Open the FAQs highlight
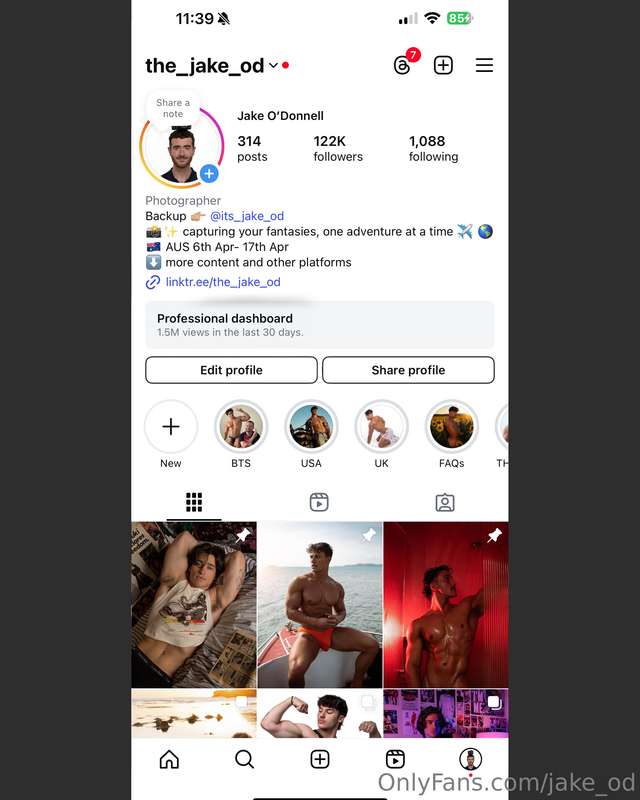Viewport: 640px width, 800px height. (x=451, y=427)
